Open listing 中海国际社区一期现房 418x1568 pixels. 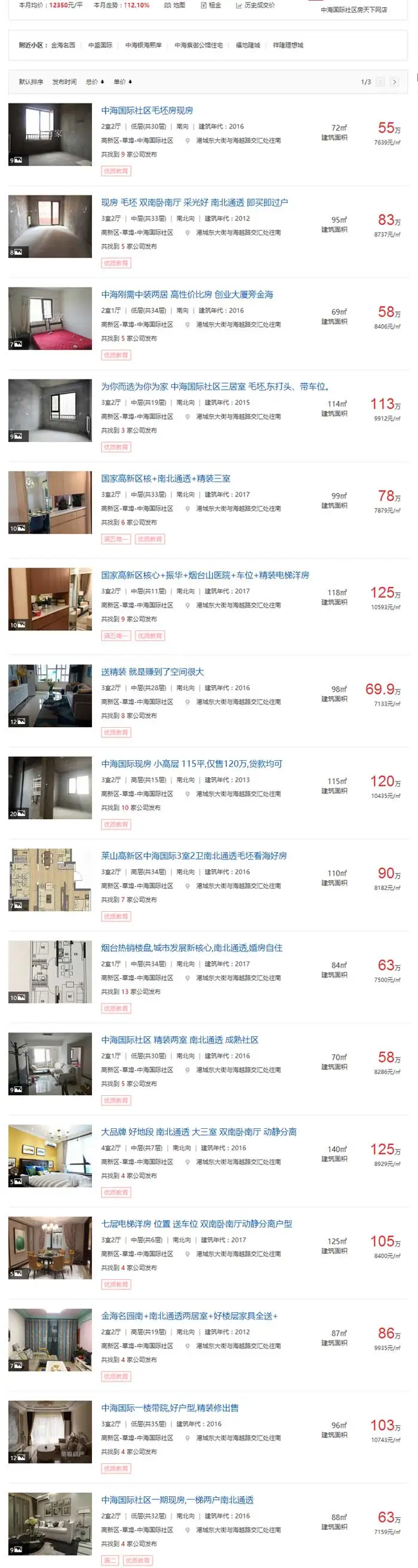click(x=177, y=1499)
